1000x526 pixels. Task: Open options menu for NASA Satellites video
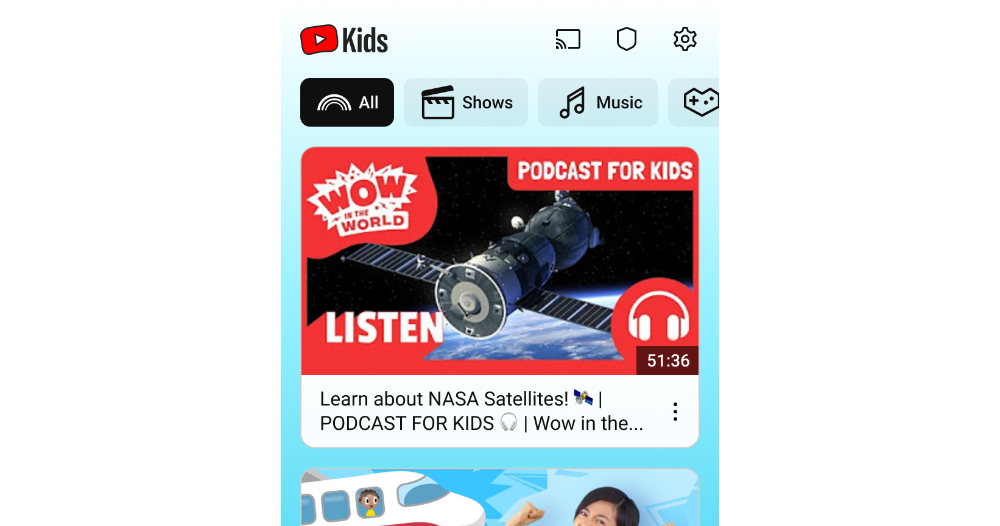675,412
